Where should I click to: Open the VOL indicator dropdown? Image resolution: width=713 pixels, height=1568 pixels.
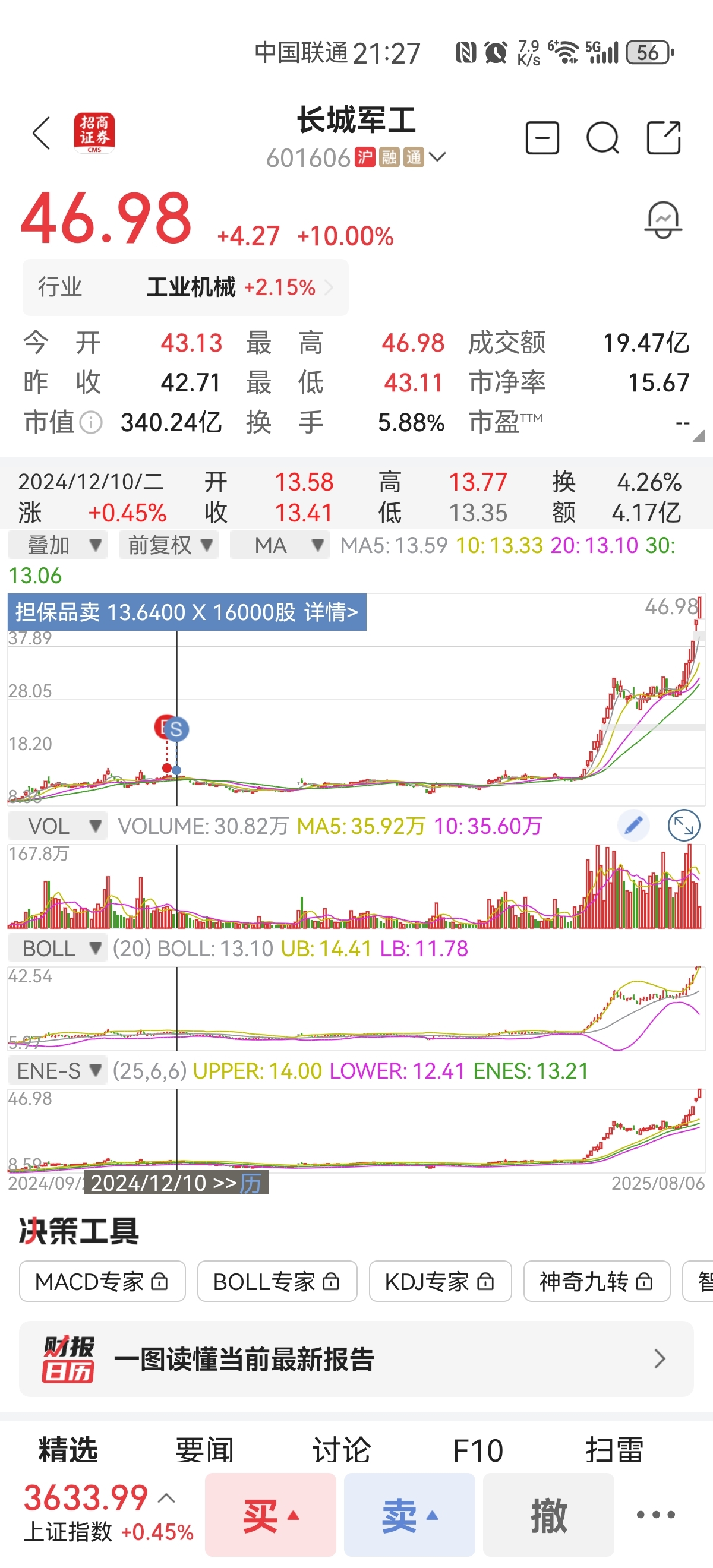click(x=57, y=826)
